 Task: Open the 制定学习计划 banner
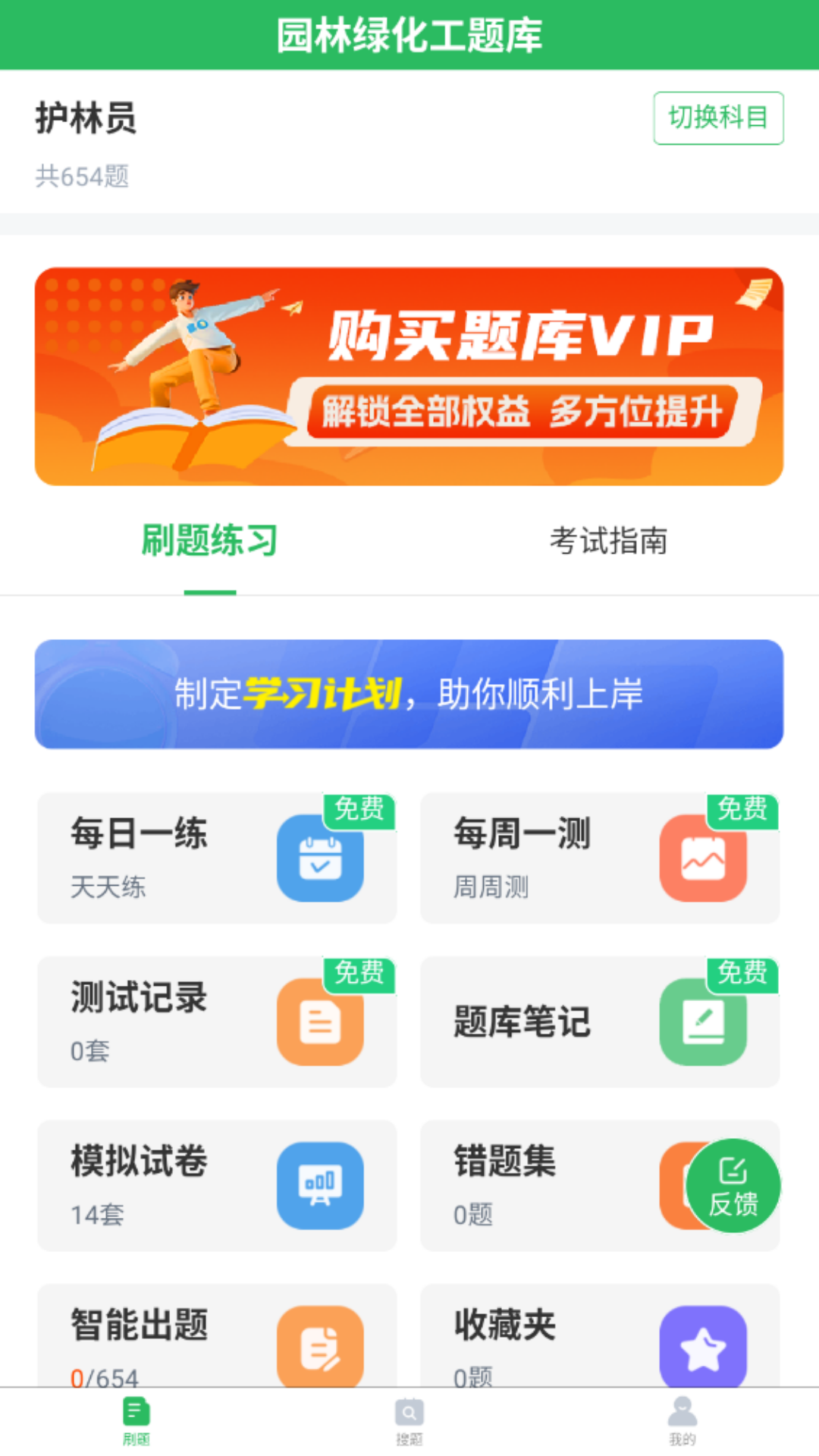pos(409,695)
